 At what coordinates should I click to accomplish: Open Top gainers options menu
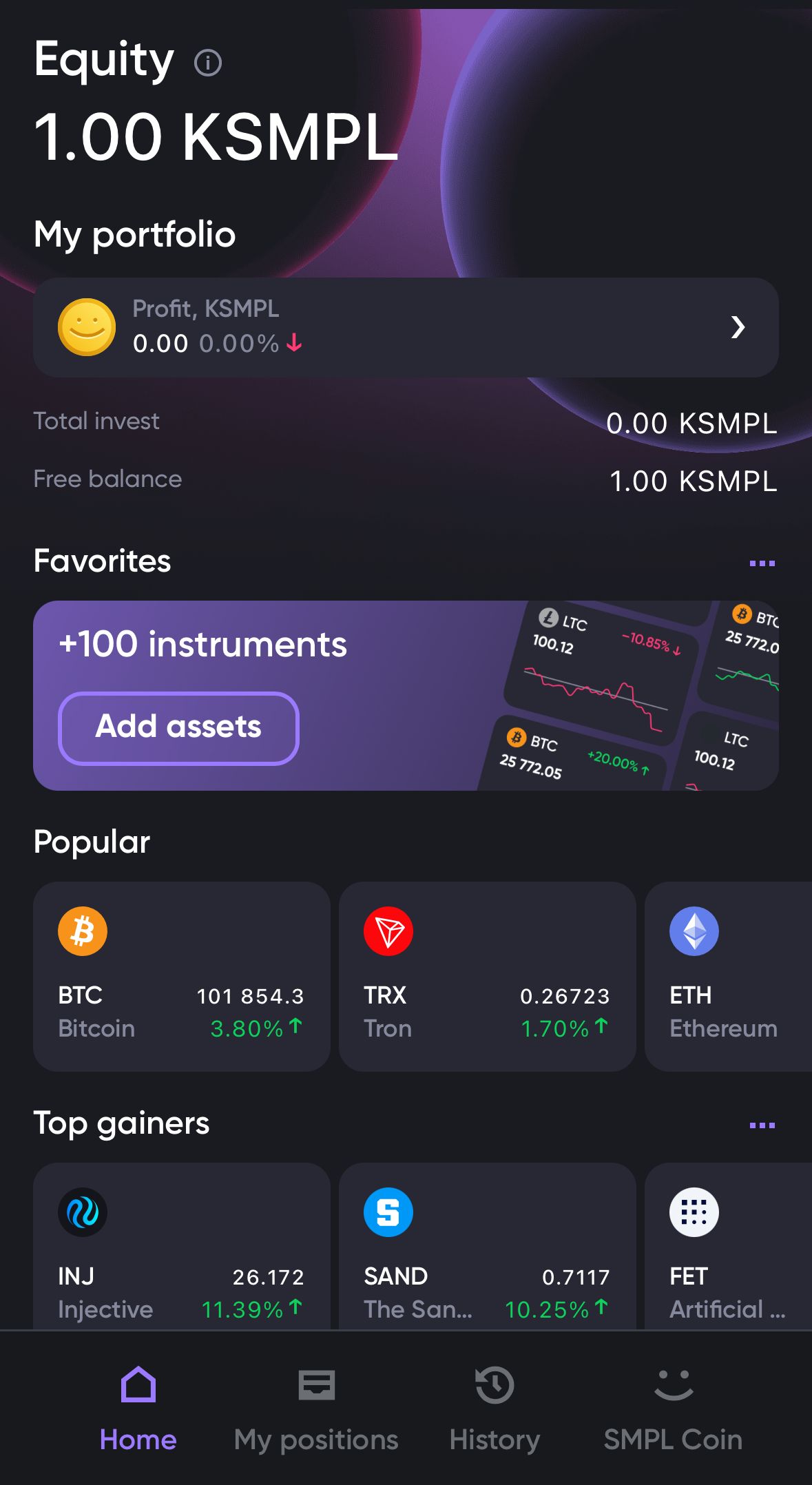pos(761,1125)
